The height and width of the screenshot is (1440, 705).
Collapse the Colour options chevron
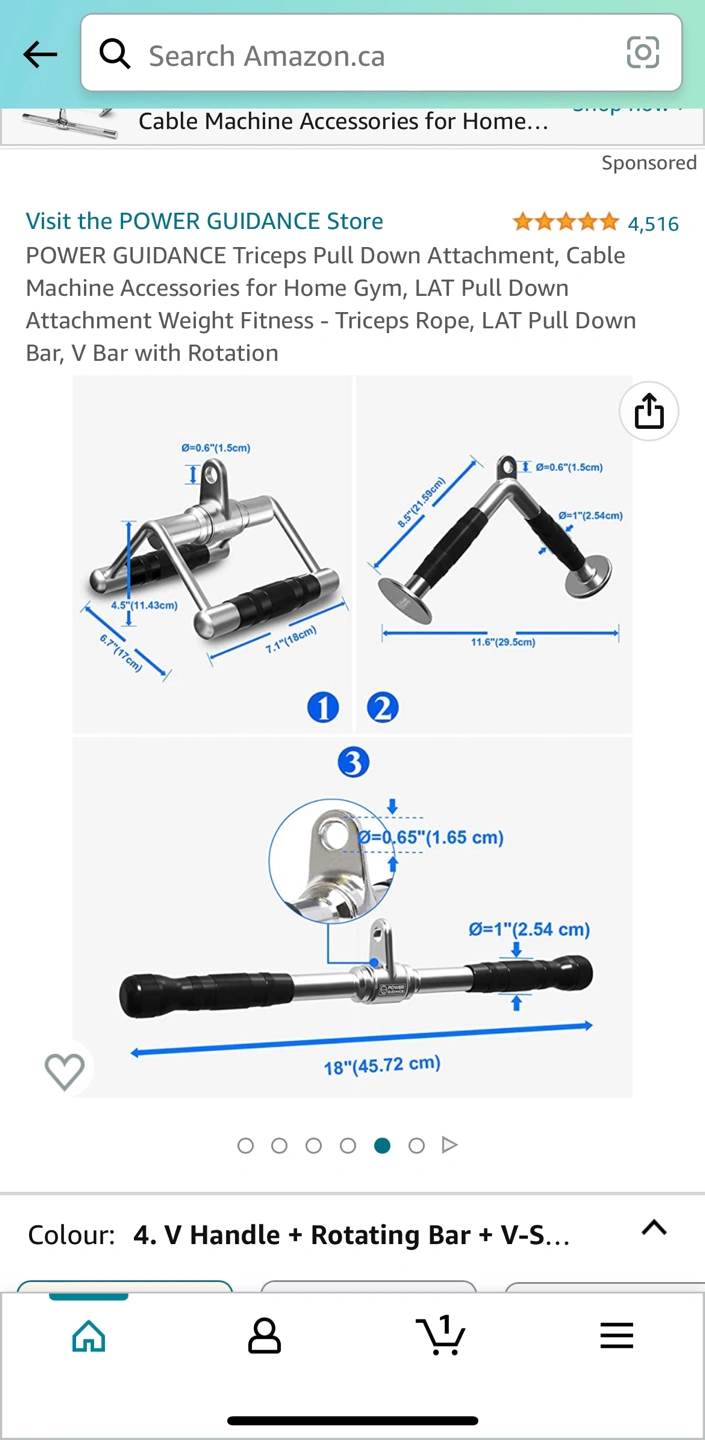point(654,1228)
